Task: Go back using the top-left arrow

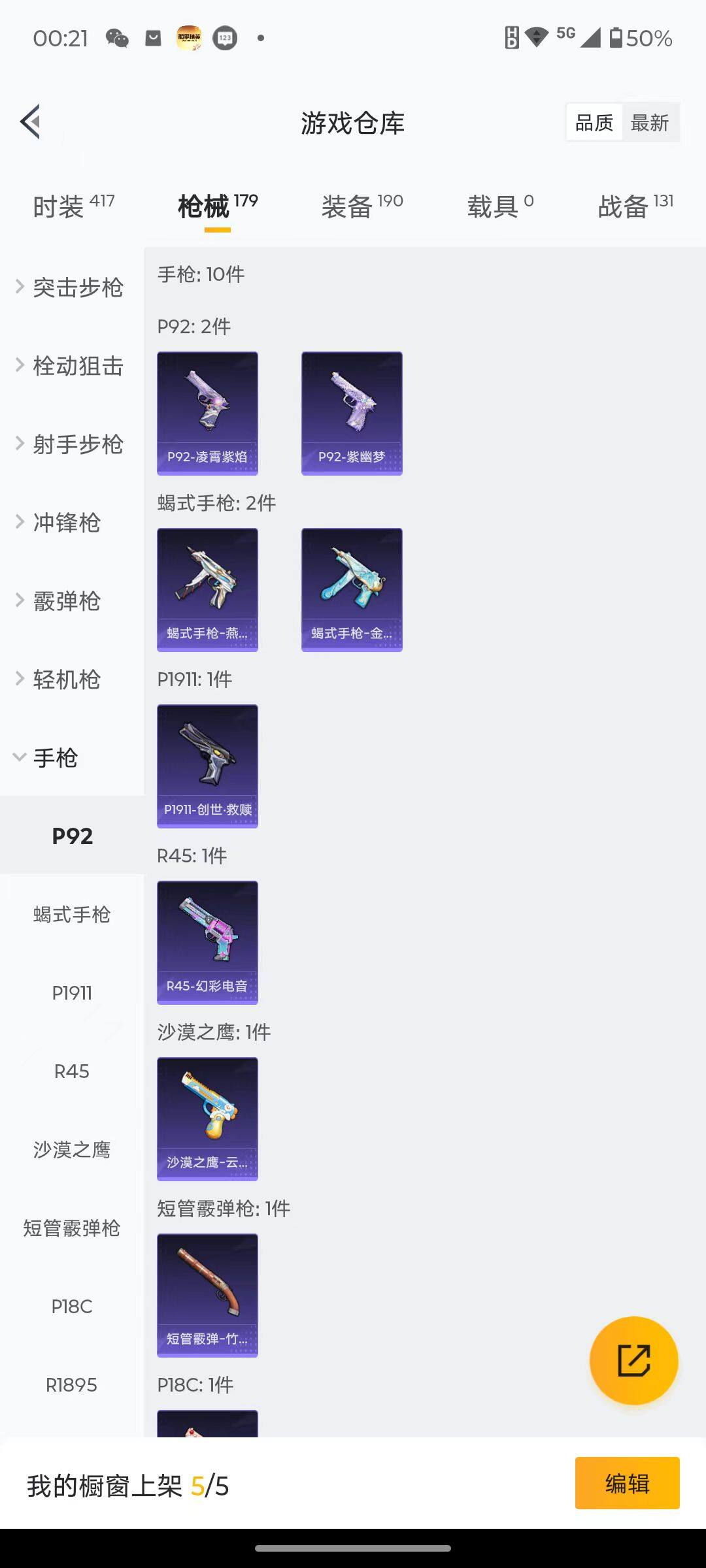Action: point(31,122)
